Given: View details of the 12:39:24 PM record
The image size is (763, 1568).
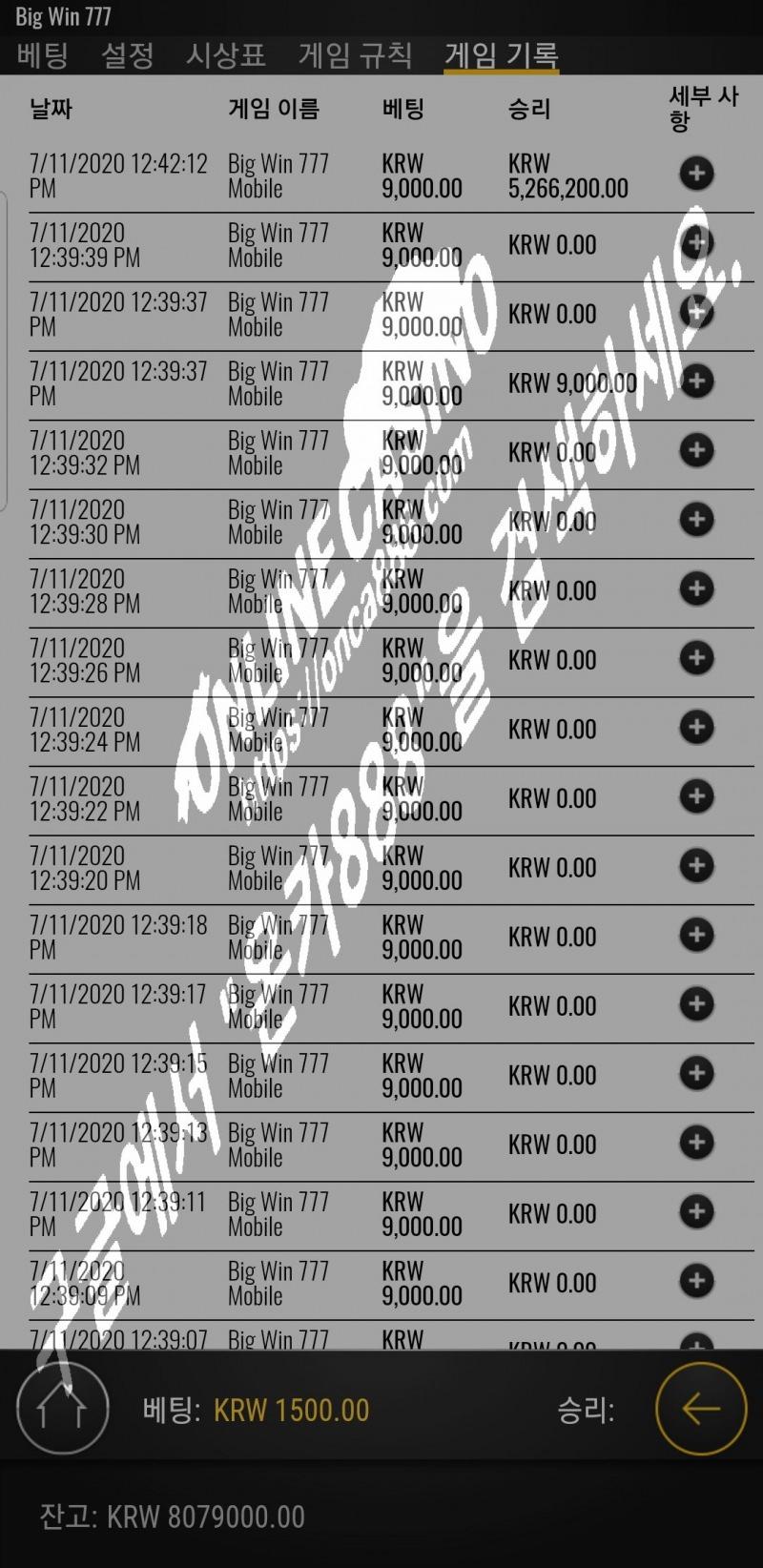Looking at the screenshot, I should (x=696, y=727).
